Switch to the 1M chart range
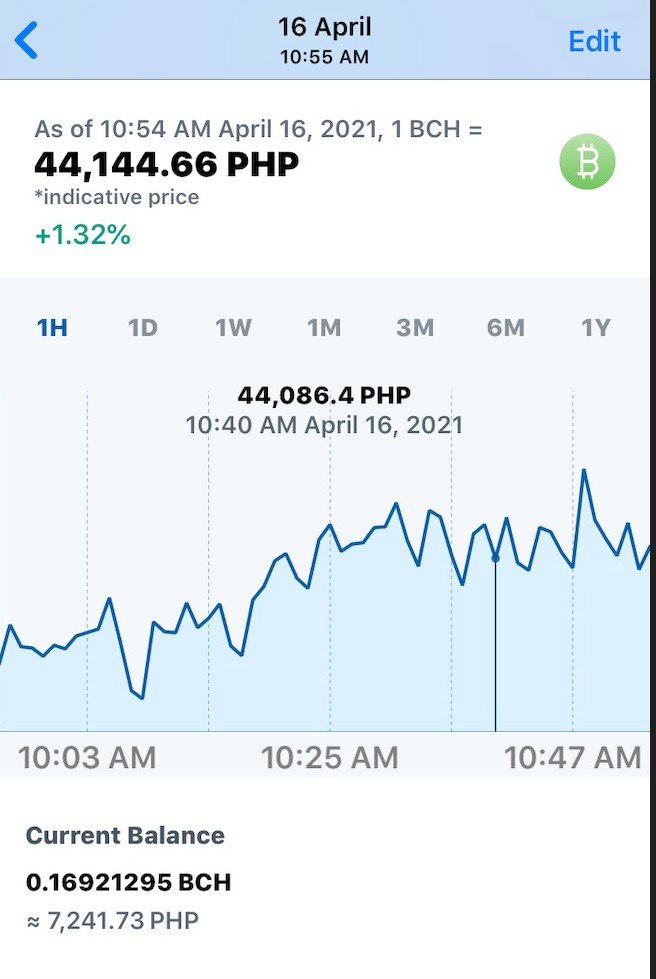Screen dimensions: 656x979 324,328
